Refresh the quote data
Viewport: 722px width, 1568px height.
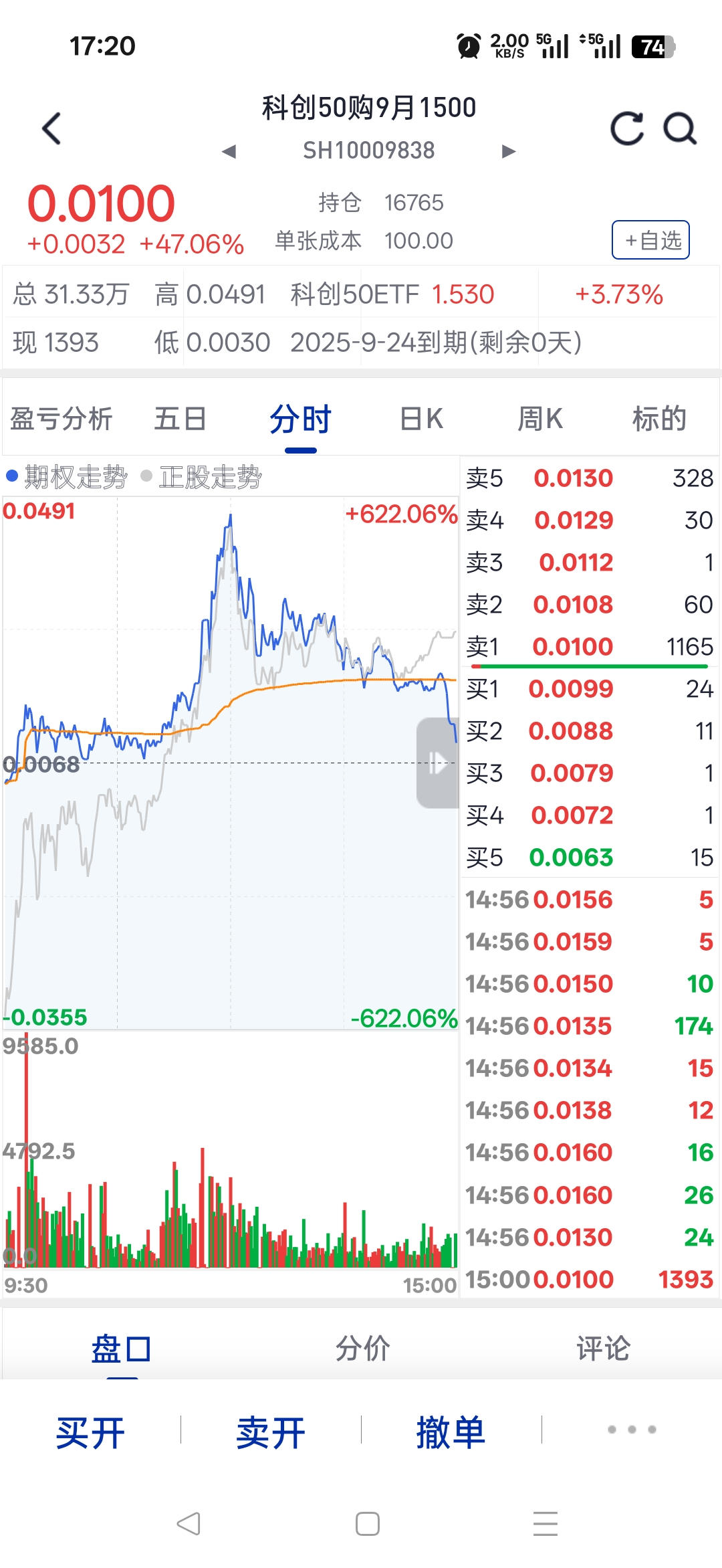coord(626,128)
